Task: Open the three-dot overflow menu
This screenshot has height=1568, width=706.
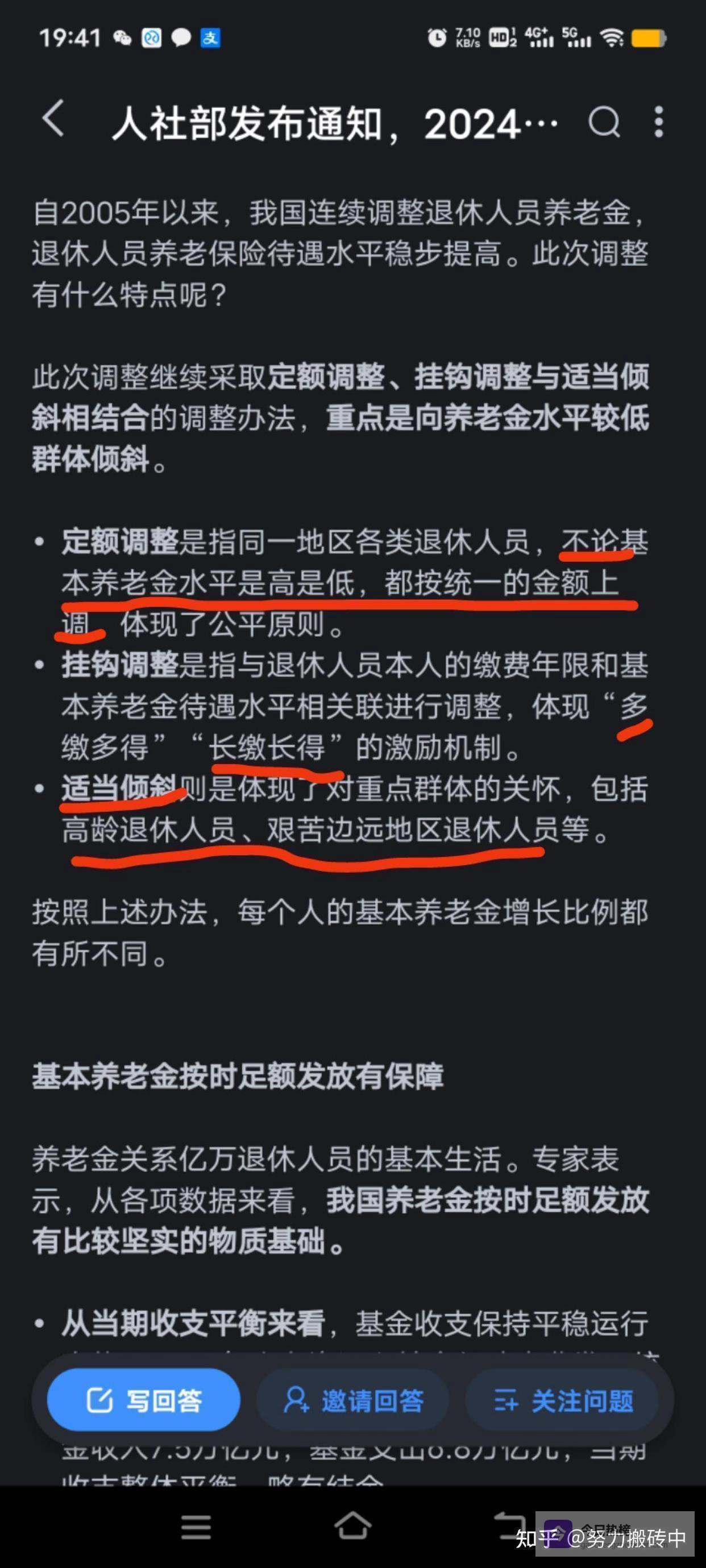Action: [x=658, y=122]
